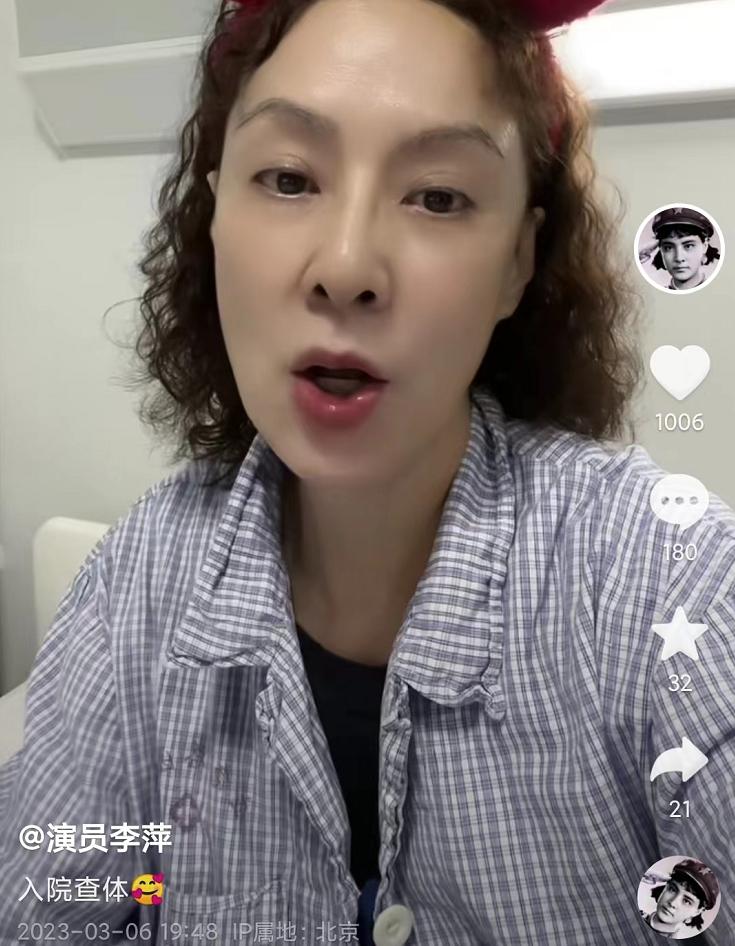Open the creator's profile avatar
Viewport: 735px width, 946px height.
[x=679, y=248]
